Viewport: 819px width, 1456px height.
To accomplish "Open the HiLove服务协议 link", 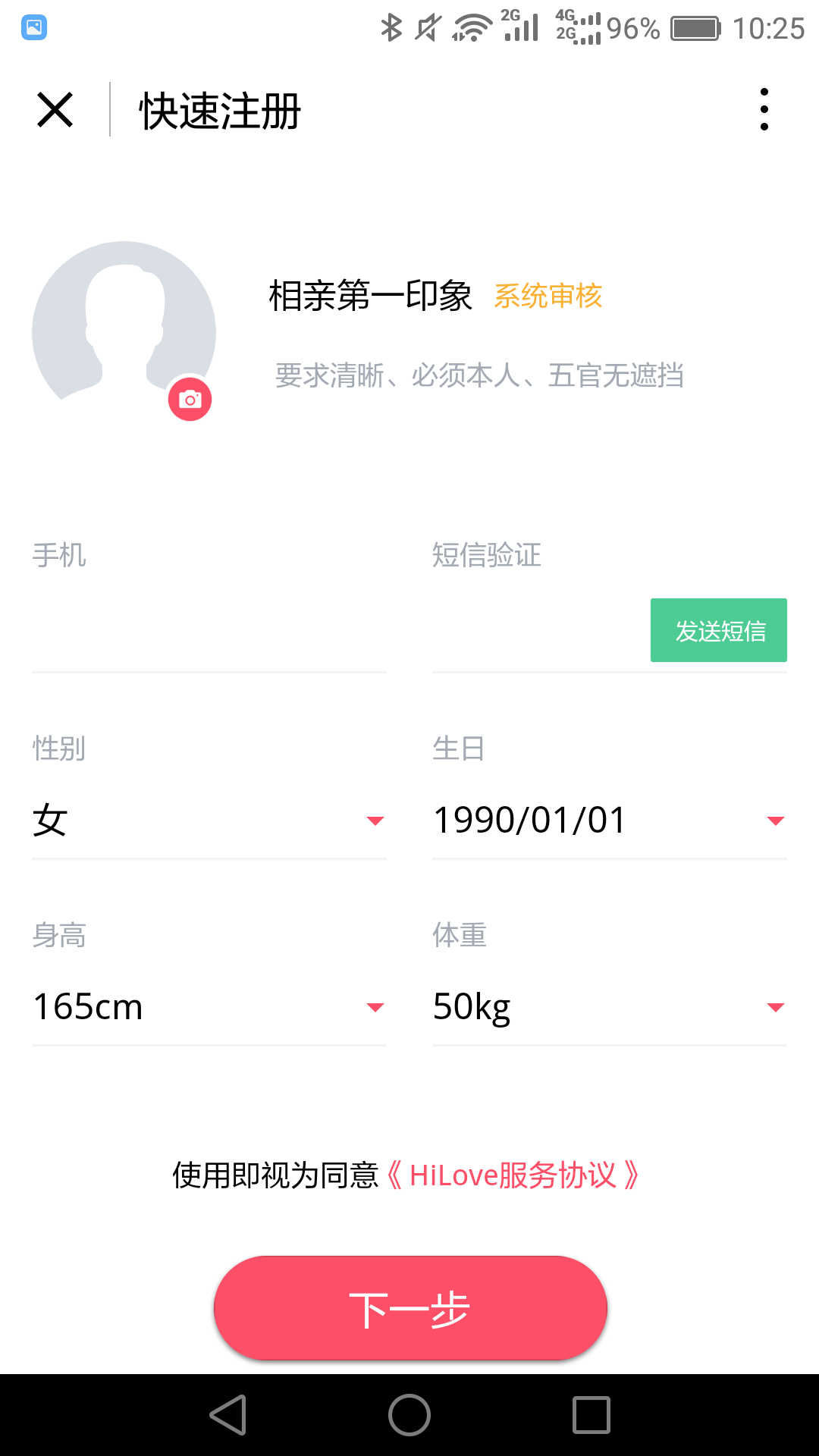I will tap(513, 1175).
